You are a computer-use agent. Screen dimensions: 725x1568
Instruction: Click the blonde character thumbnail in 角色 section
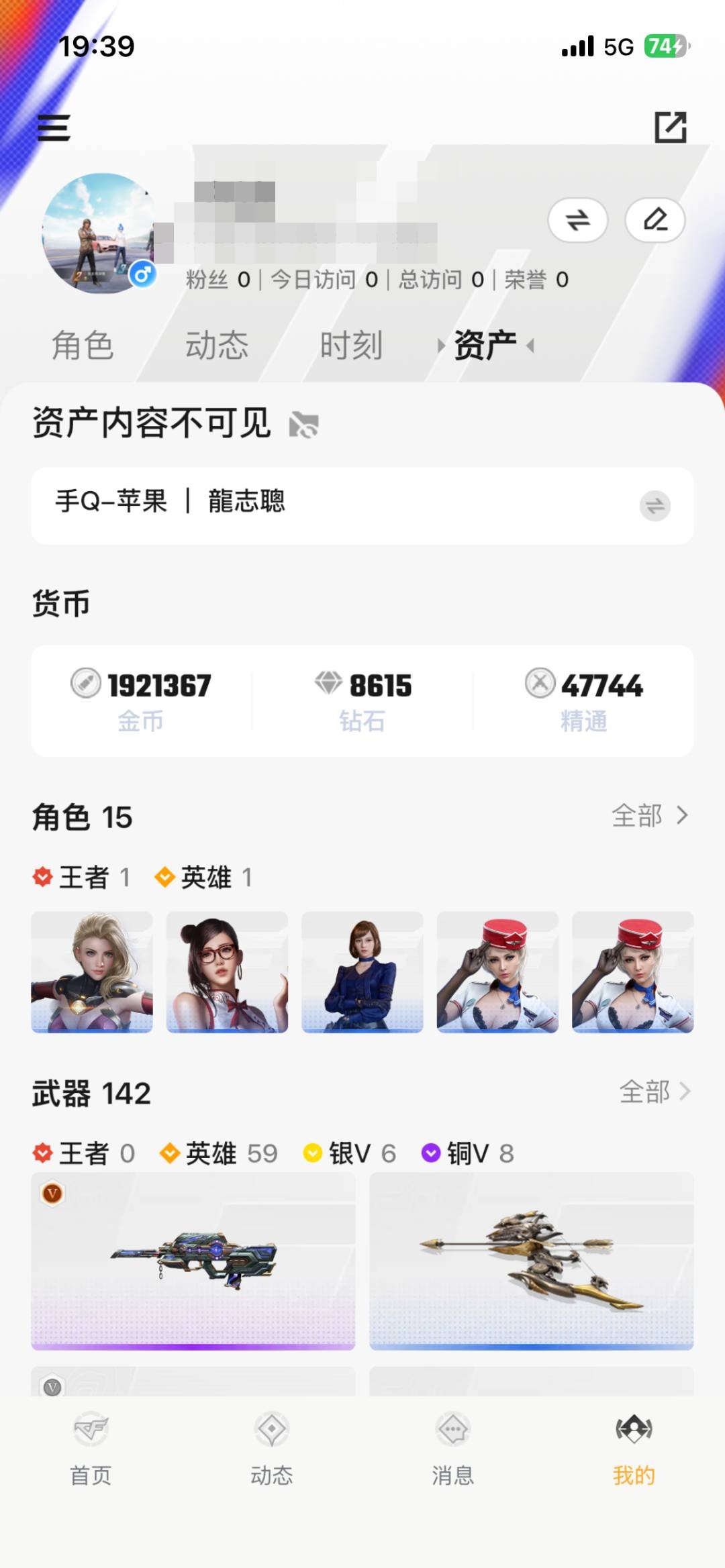point(92,972)
